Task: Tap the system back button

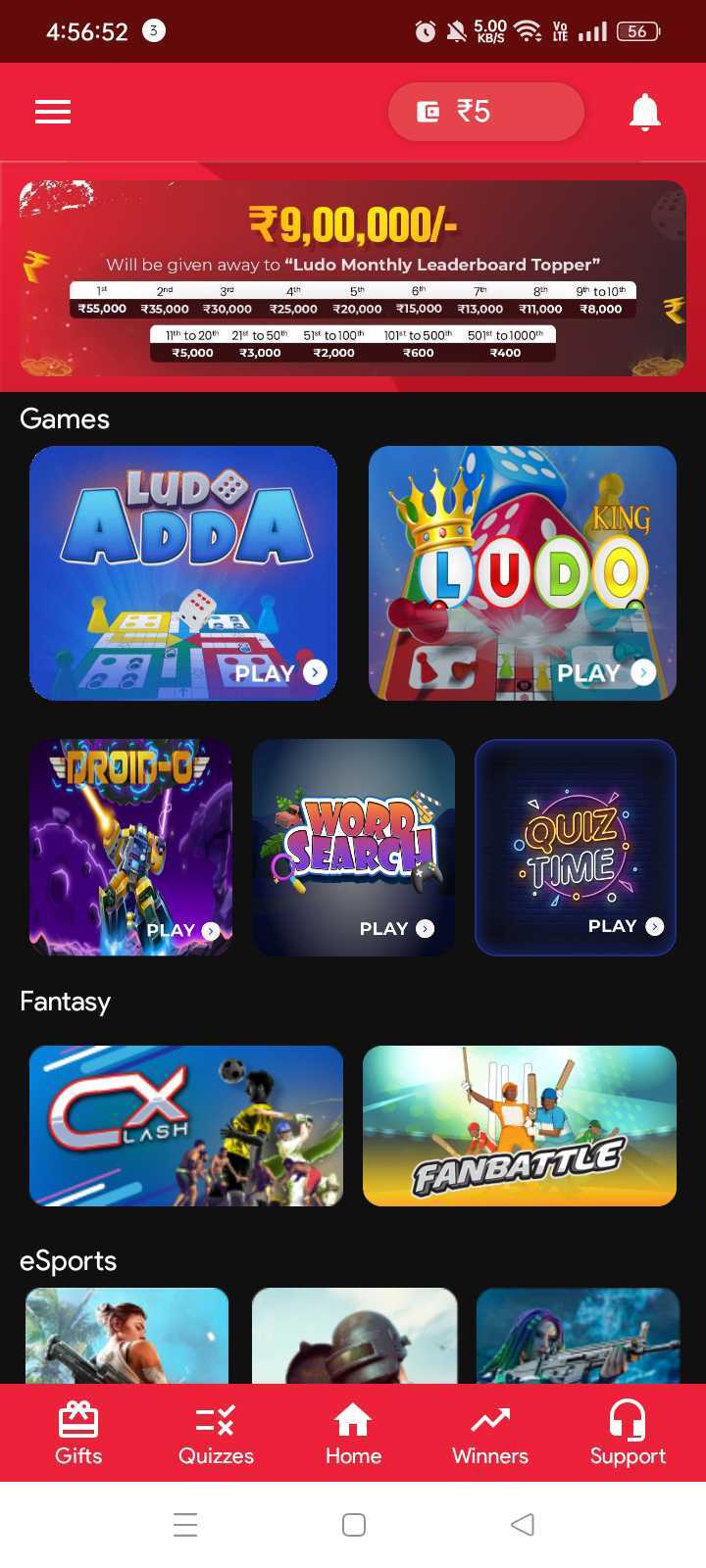Action: (x=523, y=1524)
